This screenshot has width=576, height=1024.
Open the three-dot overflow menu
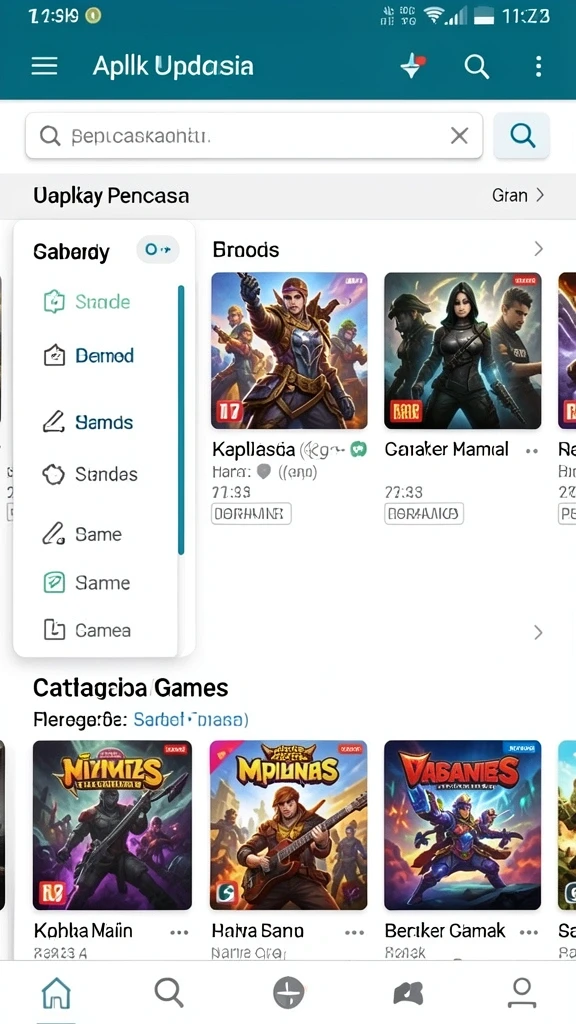pyautogui.click(x=538, y=66)
